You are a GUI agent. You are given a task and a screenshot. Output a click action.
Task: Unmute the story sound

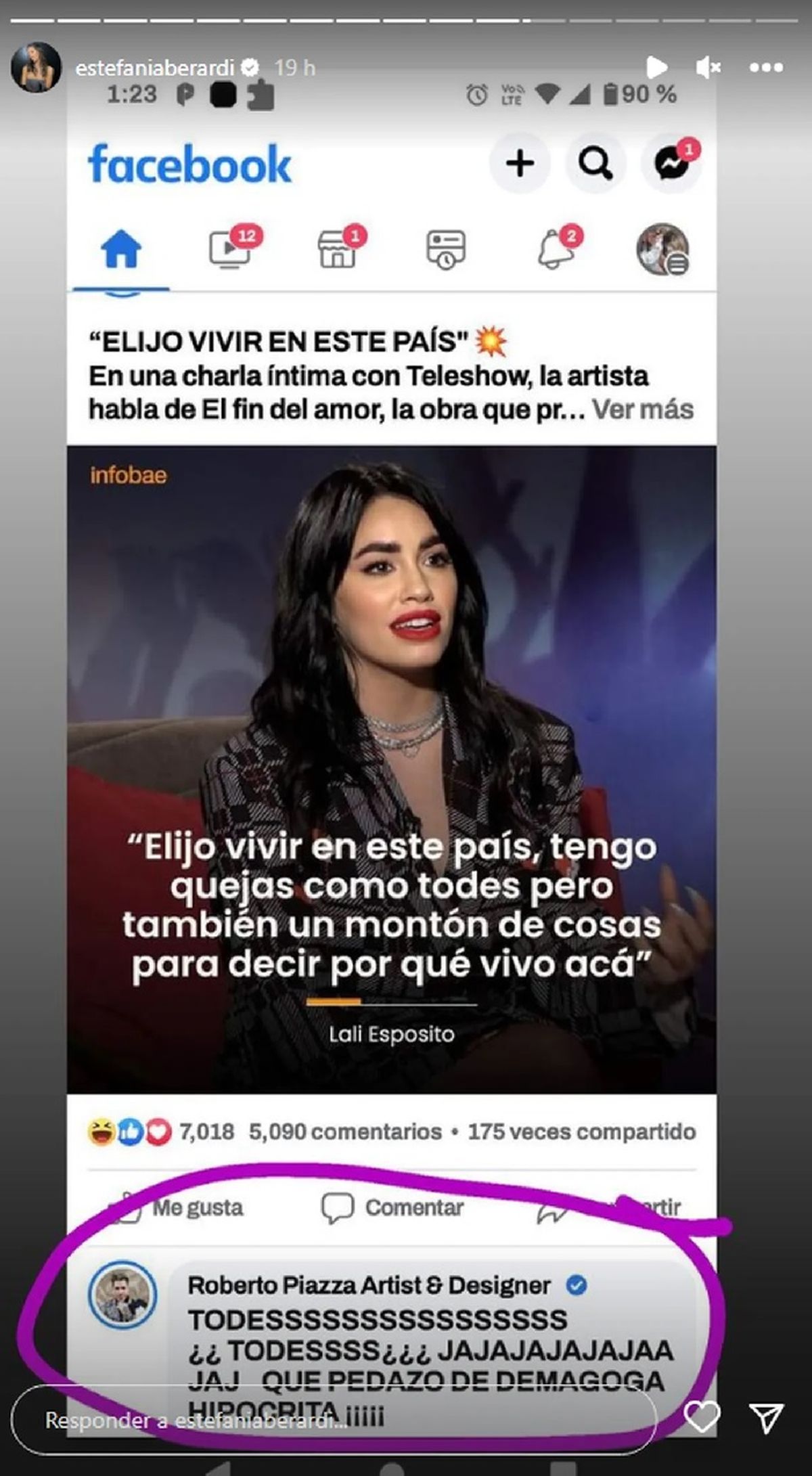point(708,67)
